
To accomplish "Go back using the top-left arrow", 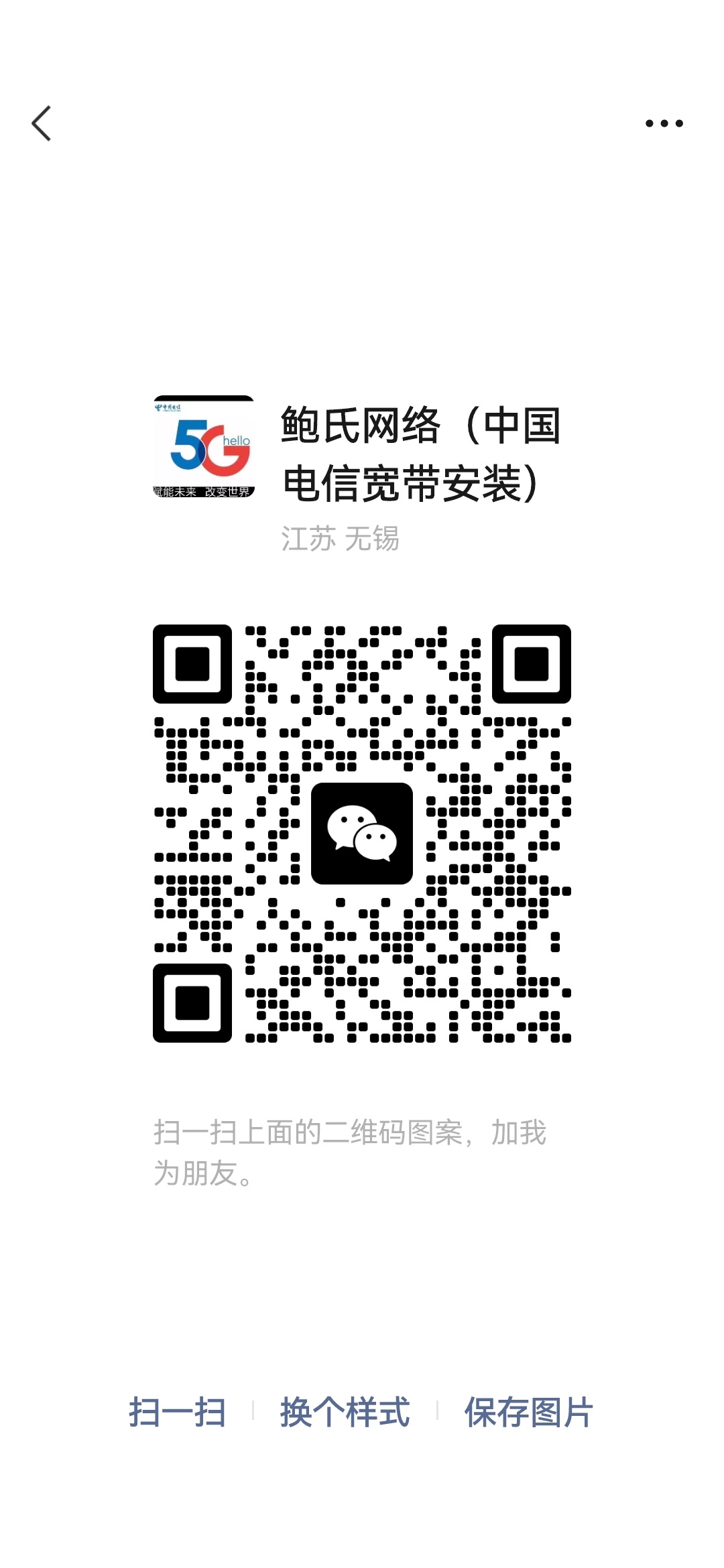I will point(42,123).
